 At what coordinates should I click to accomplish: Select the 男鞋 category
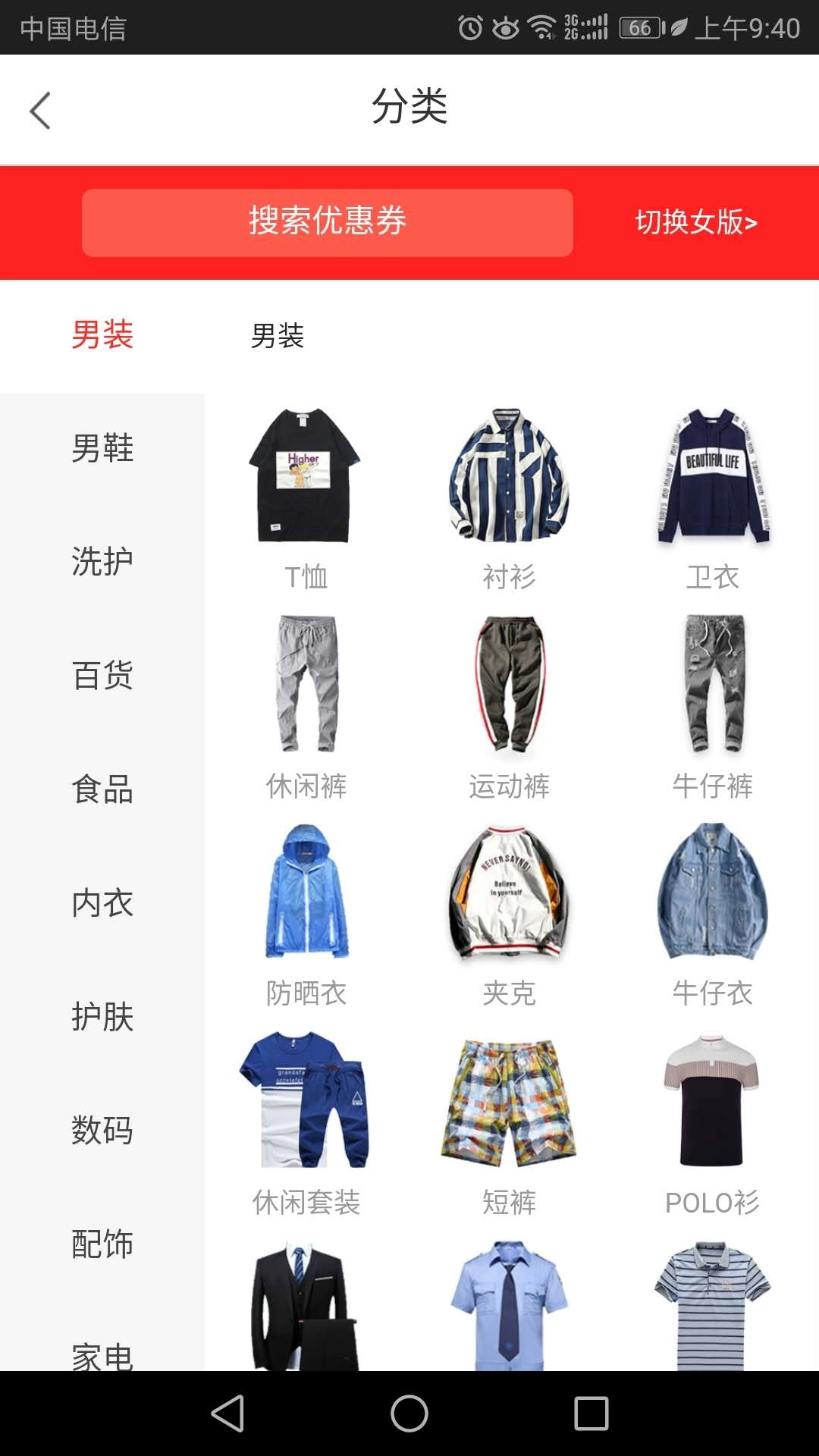point(102,448)
